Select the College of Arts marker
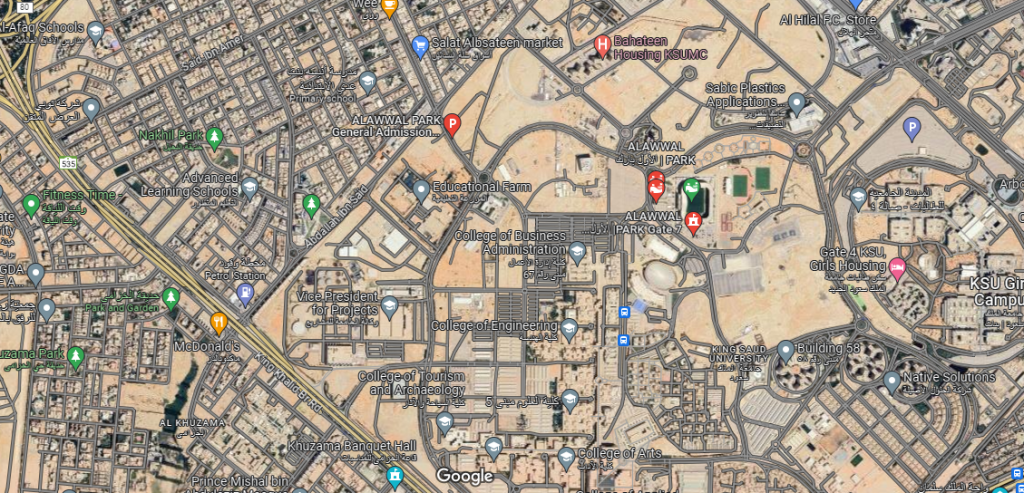1024x493 pixels. pyautogui.click(x=565, y=457)
